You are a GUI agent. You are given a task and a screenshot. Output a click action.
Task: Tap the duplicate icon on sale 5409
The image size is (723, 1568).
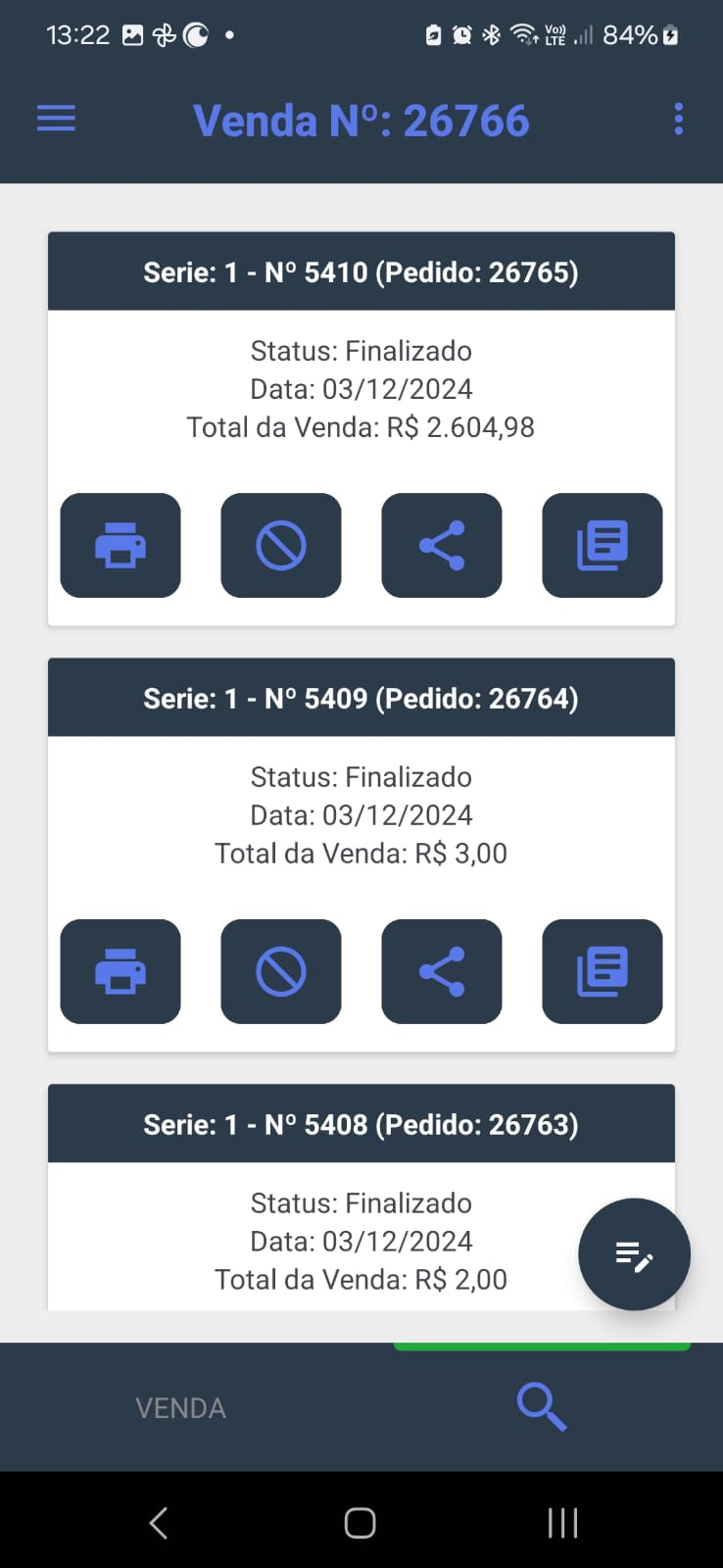tap(602, 971)
